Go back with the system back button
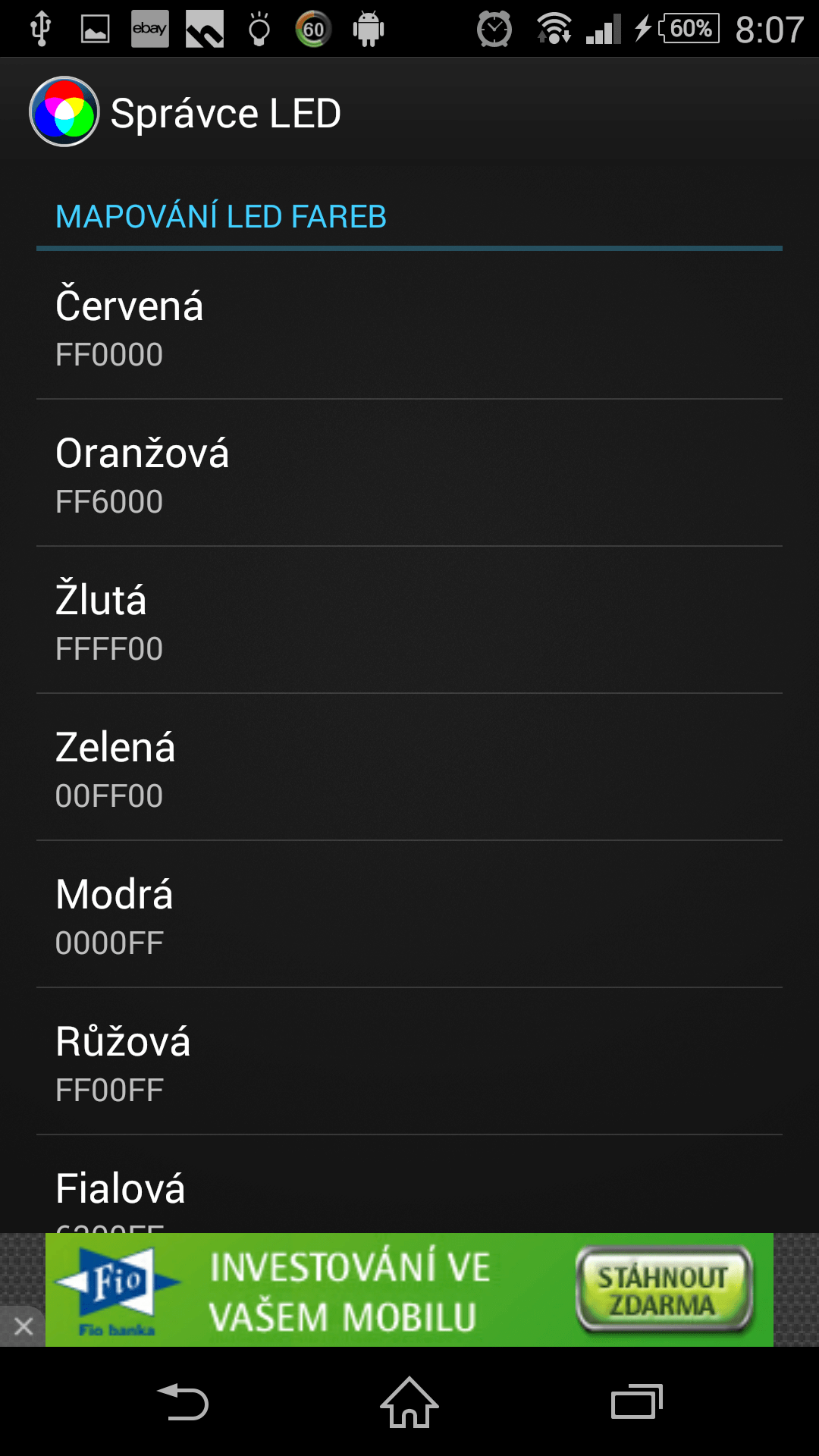Image resolution: width=819 pixels, height=1456 pixels. pos(182,1401)
